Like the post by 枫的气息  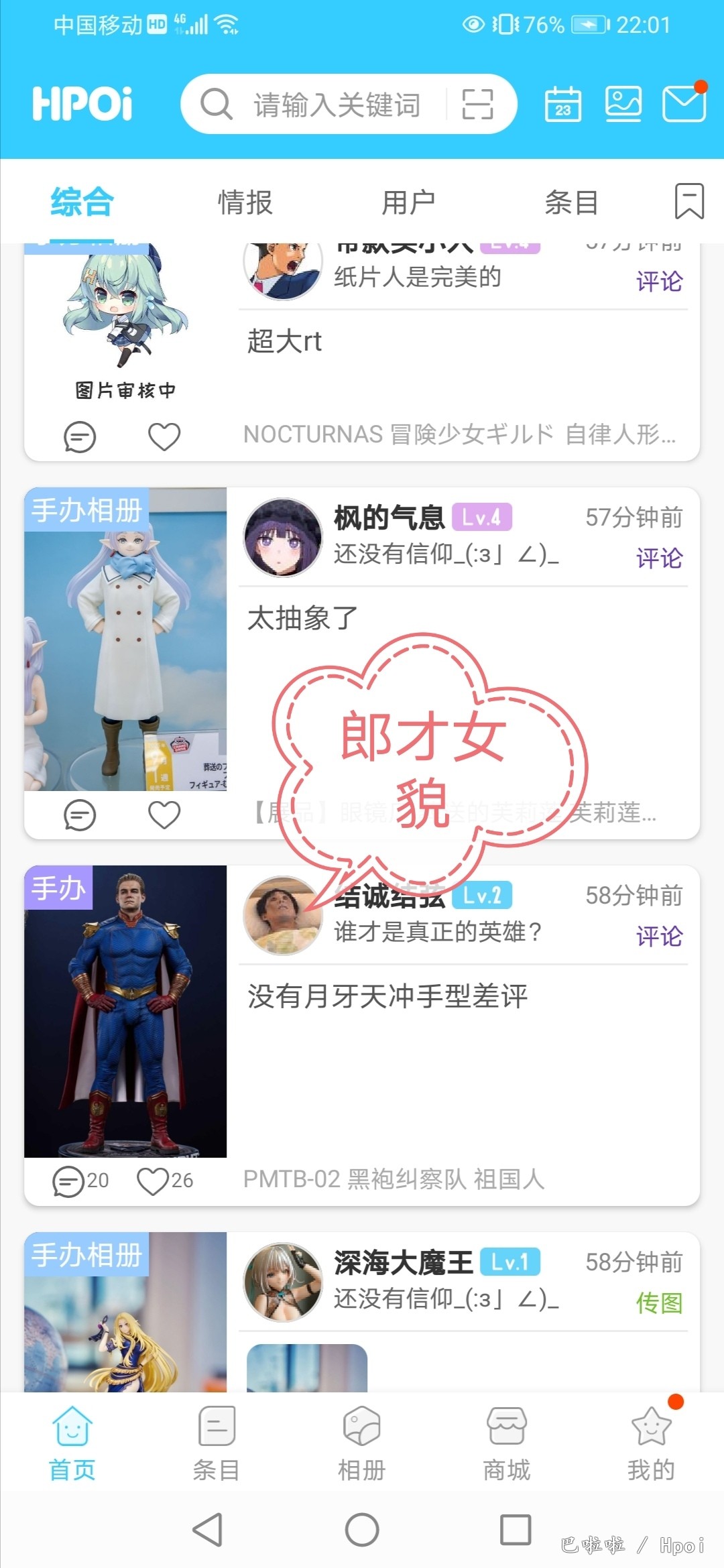(x=164, y=815)
